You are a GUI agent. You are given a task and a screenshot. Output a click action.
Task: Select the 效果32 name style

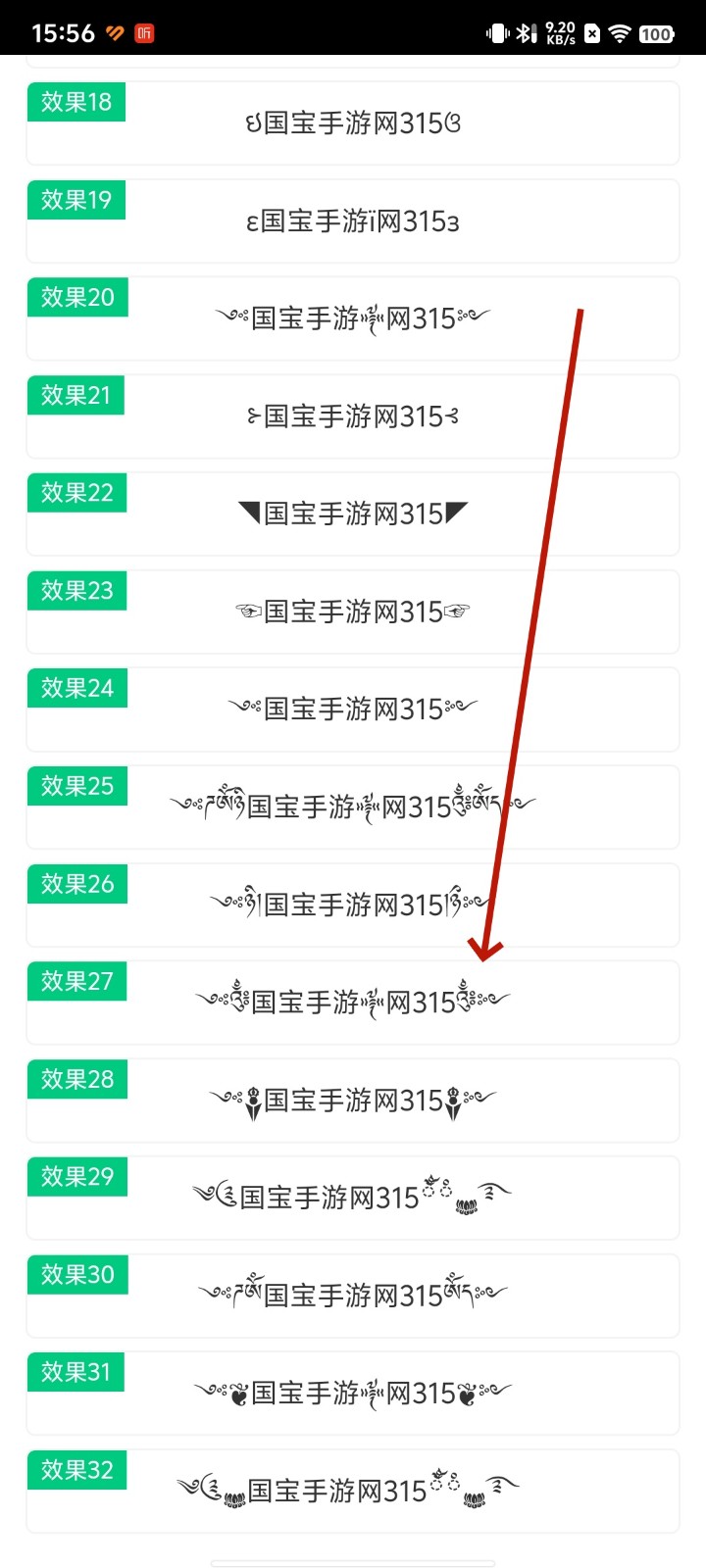(x=353, y=1491)
